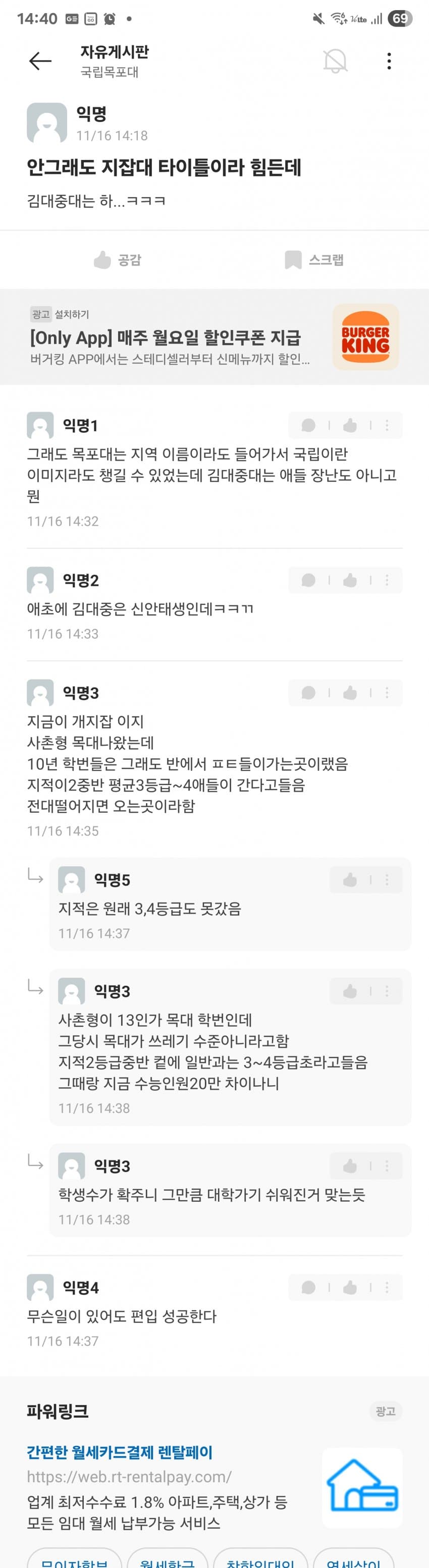Open the web.rt-rentalpay.com URL
Screen dimensions: 429x1568
coord(129,1477)
